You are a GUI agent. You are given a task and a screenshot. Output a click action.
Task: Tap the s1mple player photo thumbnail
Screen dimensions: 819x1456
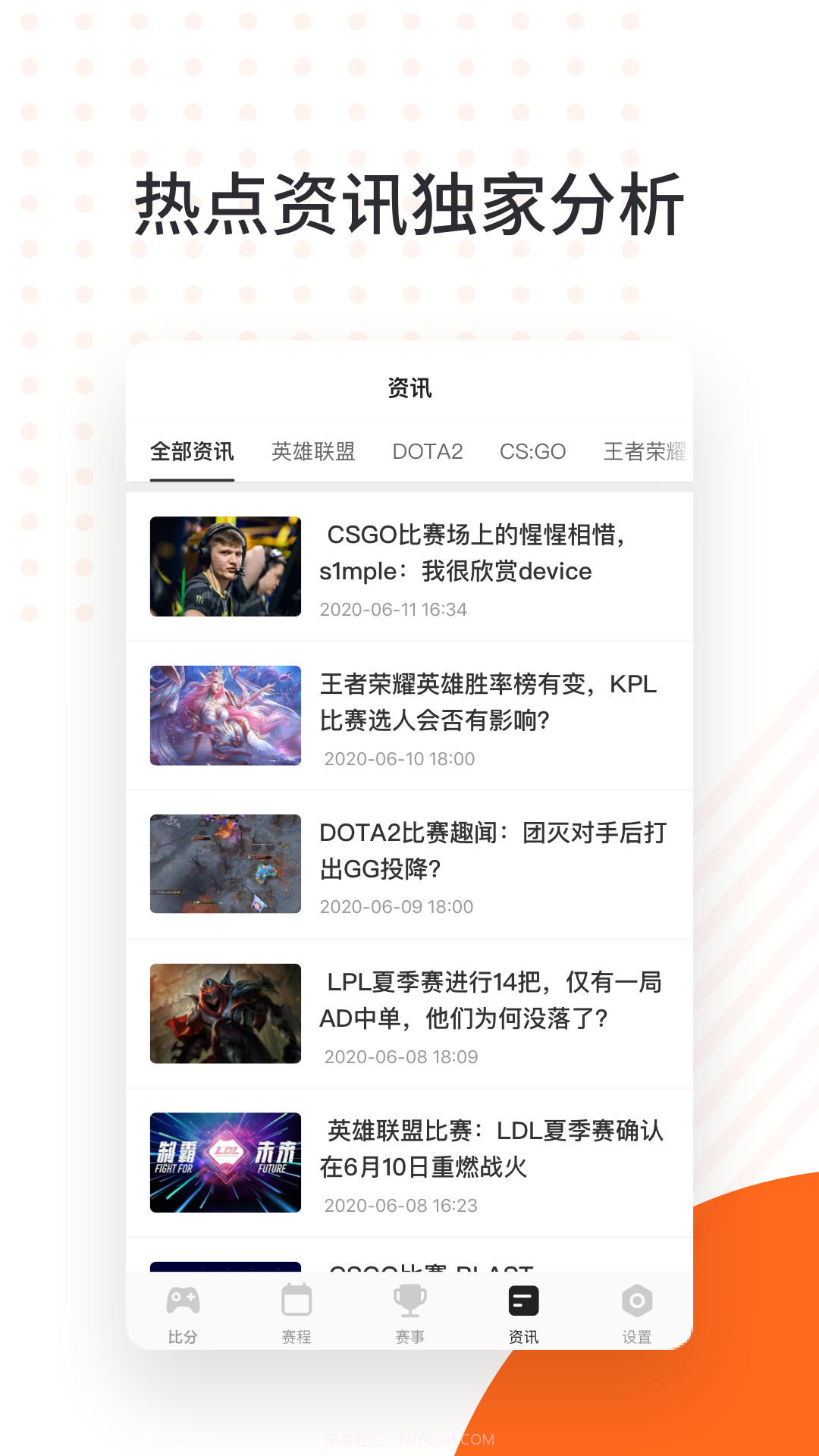224,567
